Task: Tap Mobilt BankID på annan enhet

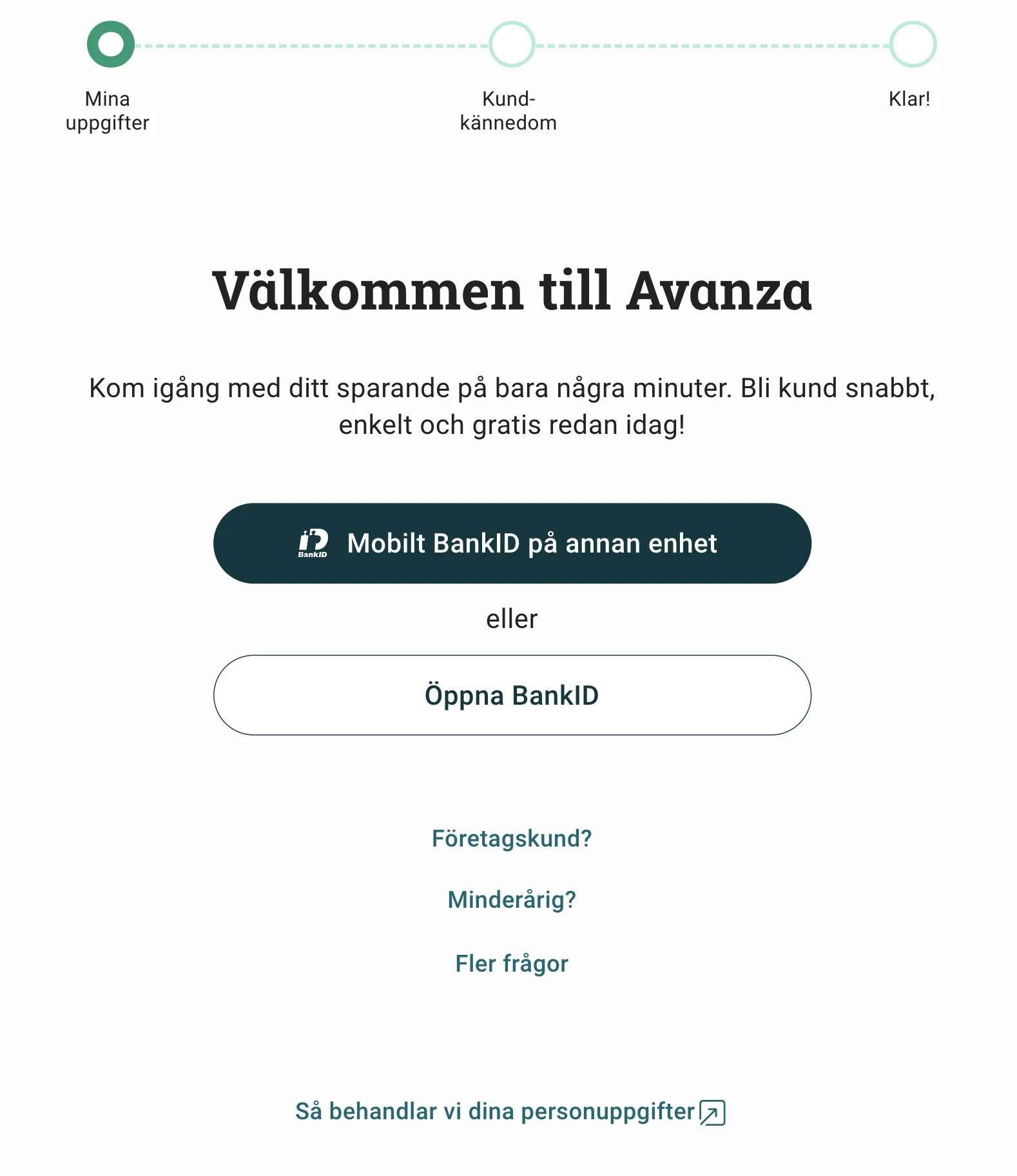Action: (512, 544)
